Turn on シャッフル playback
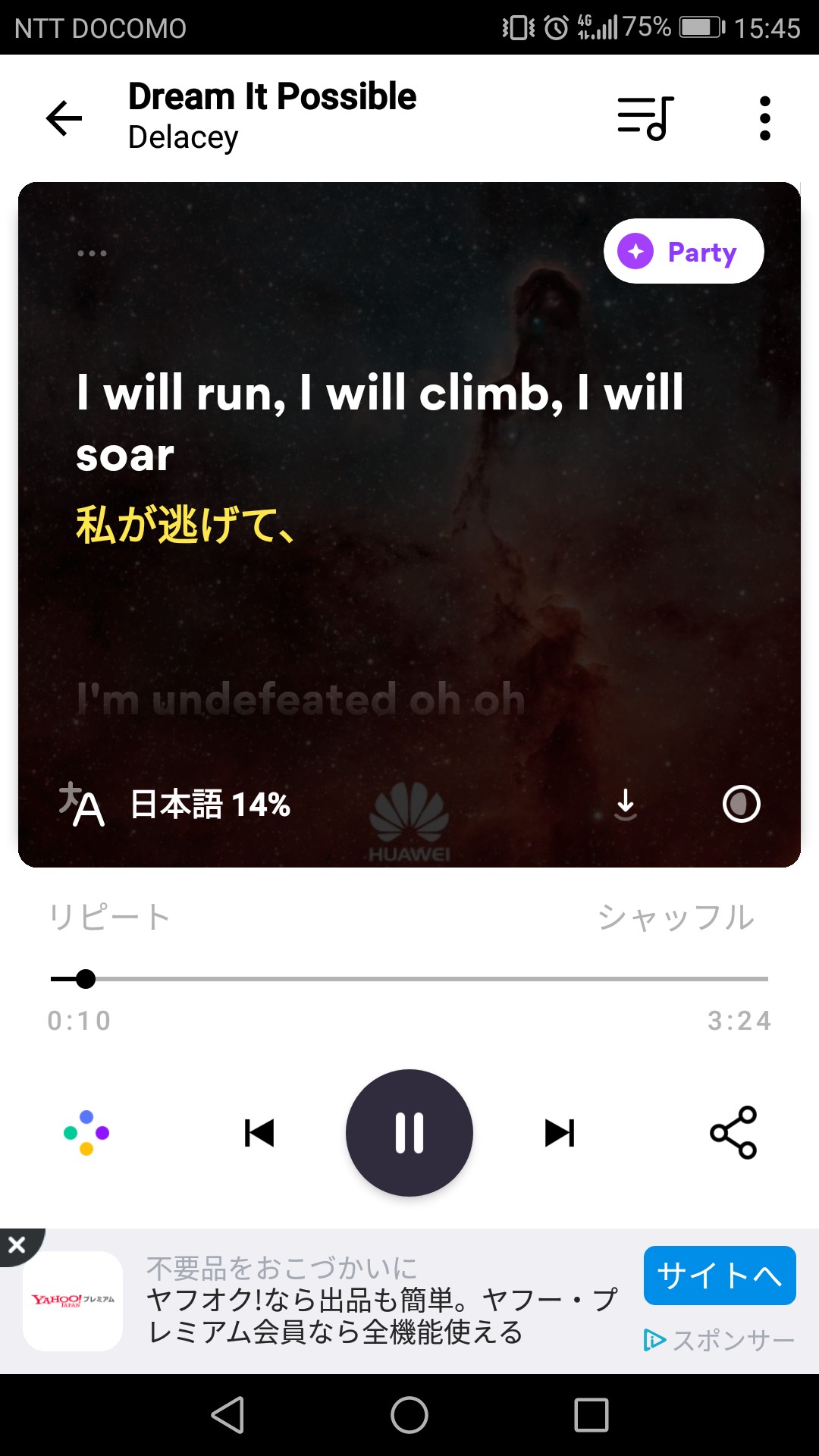Screen dimensions: 819x1456 point(676,918)
